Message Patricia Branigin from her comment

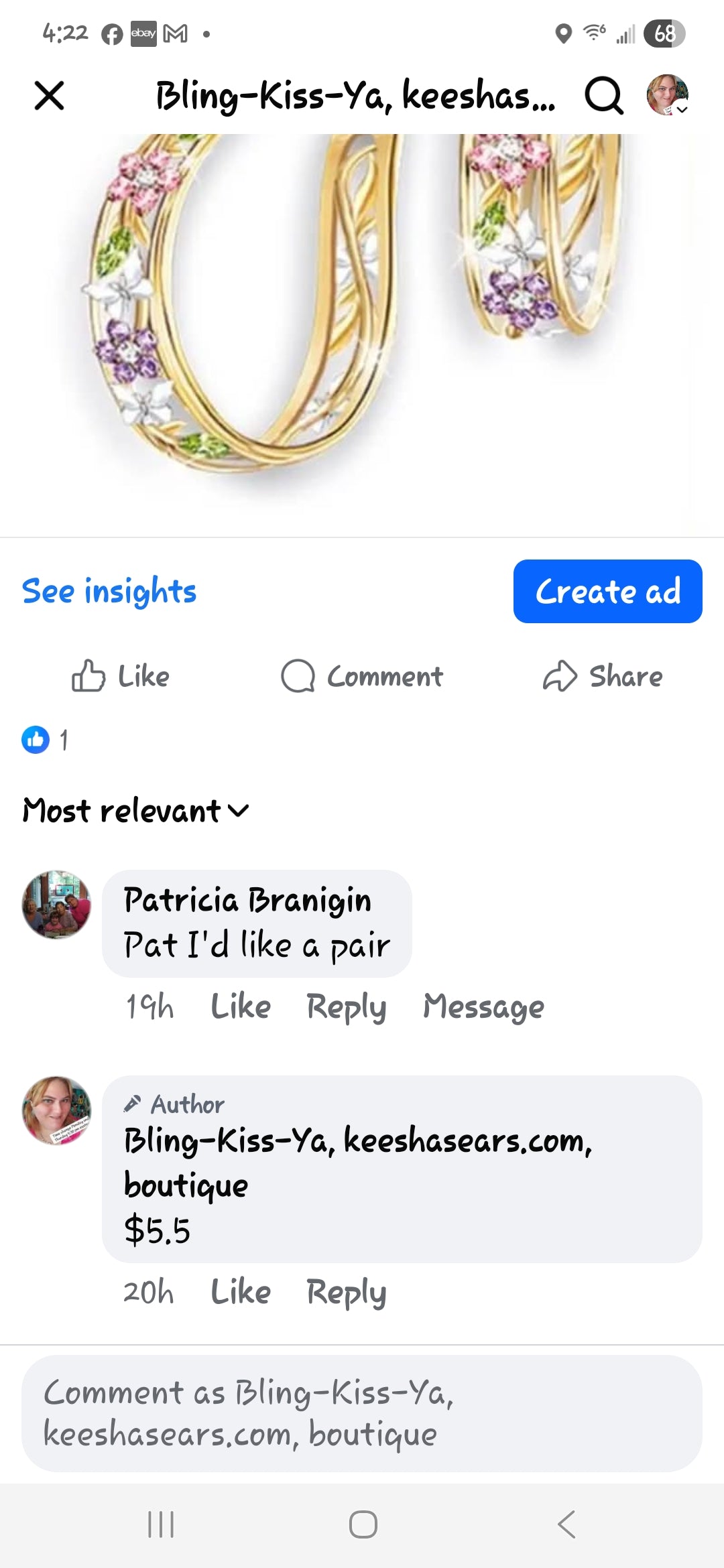[483, 1006]
